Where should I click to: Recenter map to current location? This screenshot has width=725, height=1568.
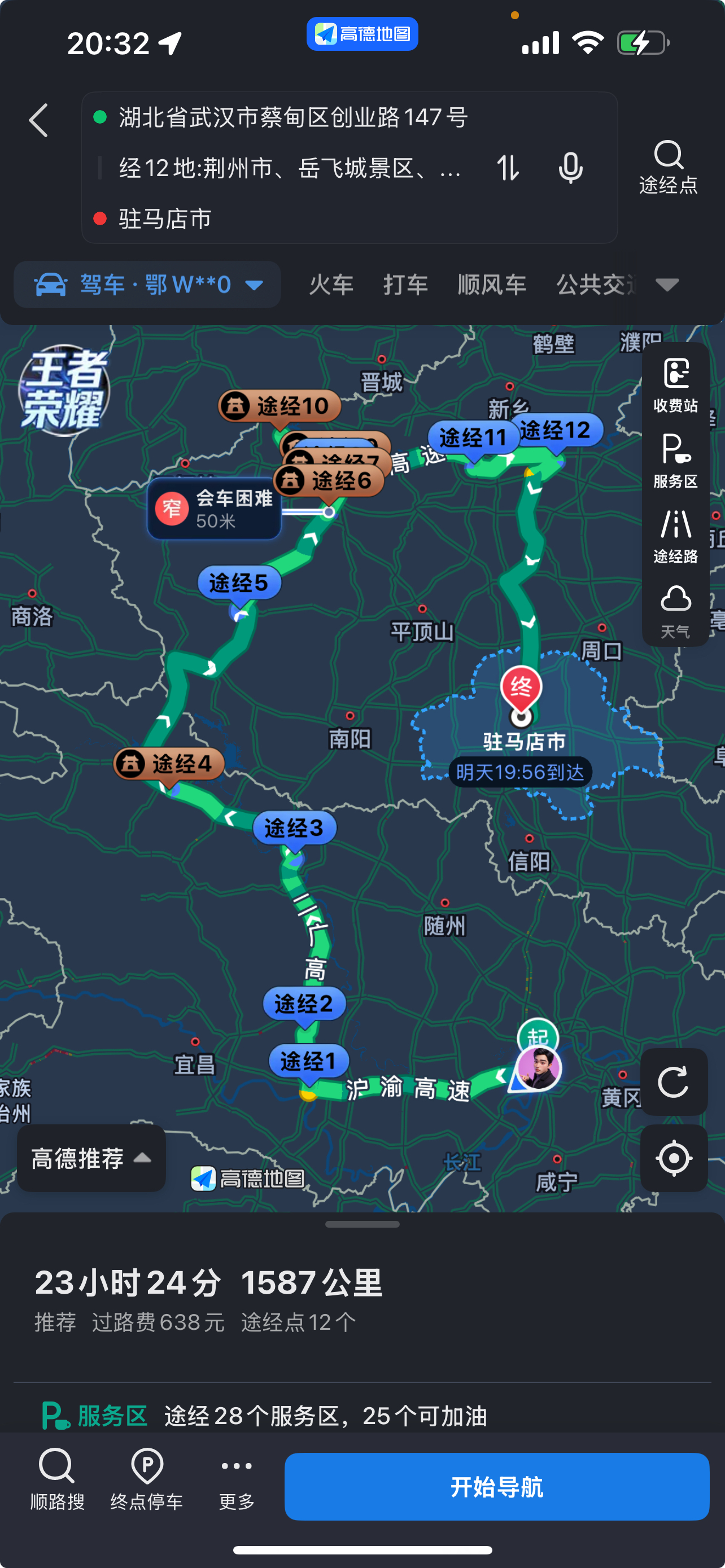point(673,1158)
